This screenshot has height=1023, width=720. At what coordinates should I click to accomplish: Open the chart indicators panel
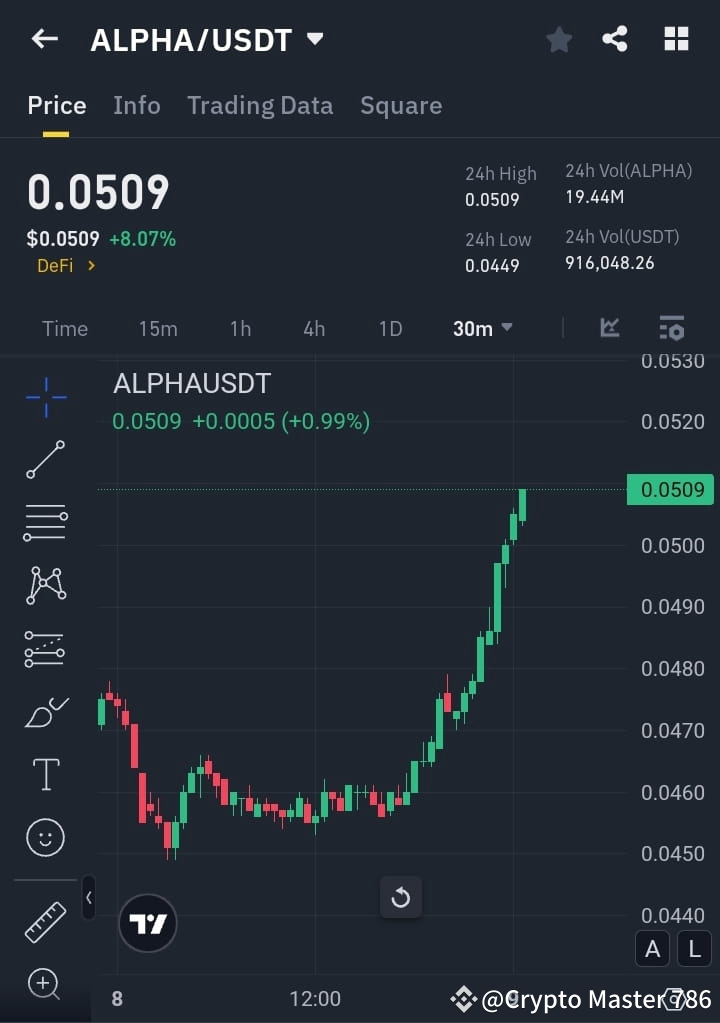pos(671,328)
